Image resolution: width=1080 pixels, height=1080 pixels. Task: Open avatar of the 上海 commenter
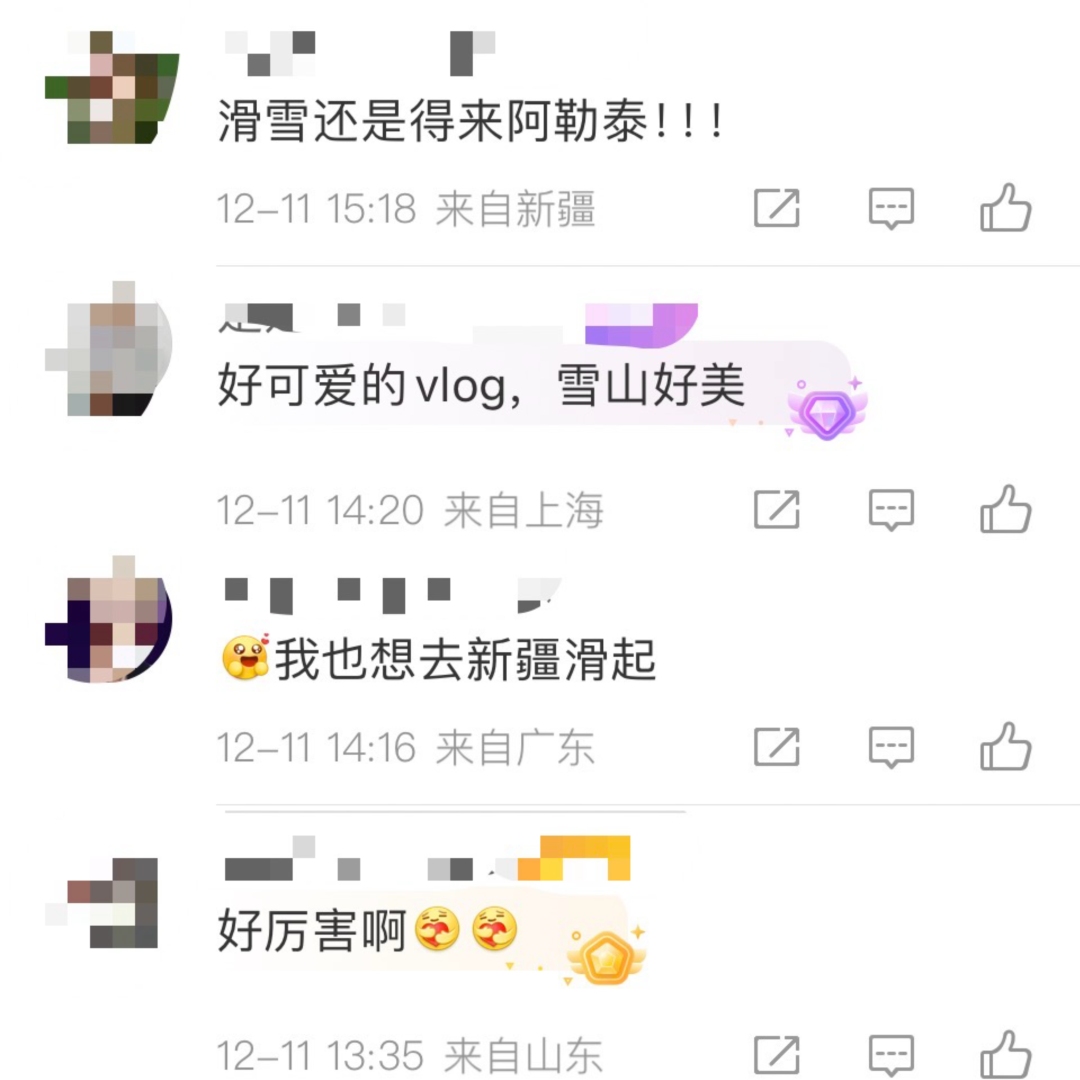tap(108, 350)
